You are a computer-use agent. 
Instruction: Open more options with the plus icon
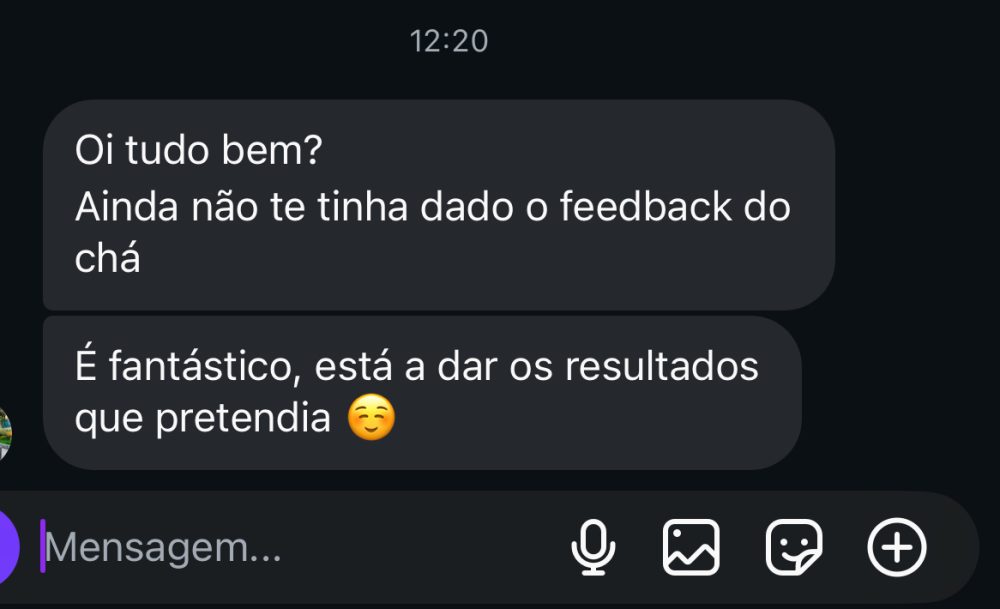coord(896,548)
